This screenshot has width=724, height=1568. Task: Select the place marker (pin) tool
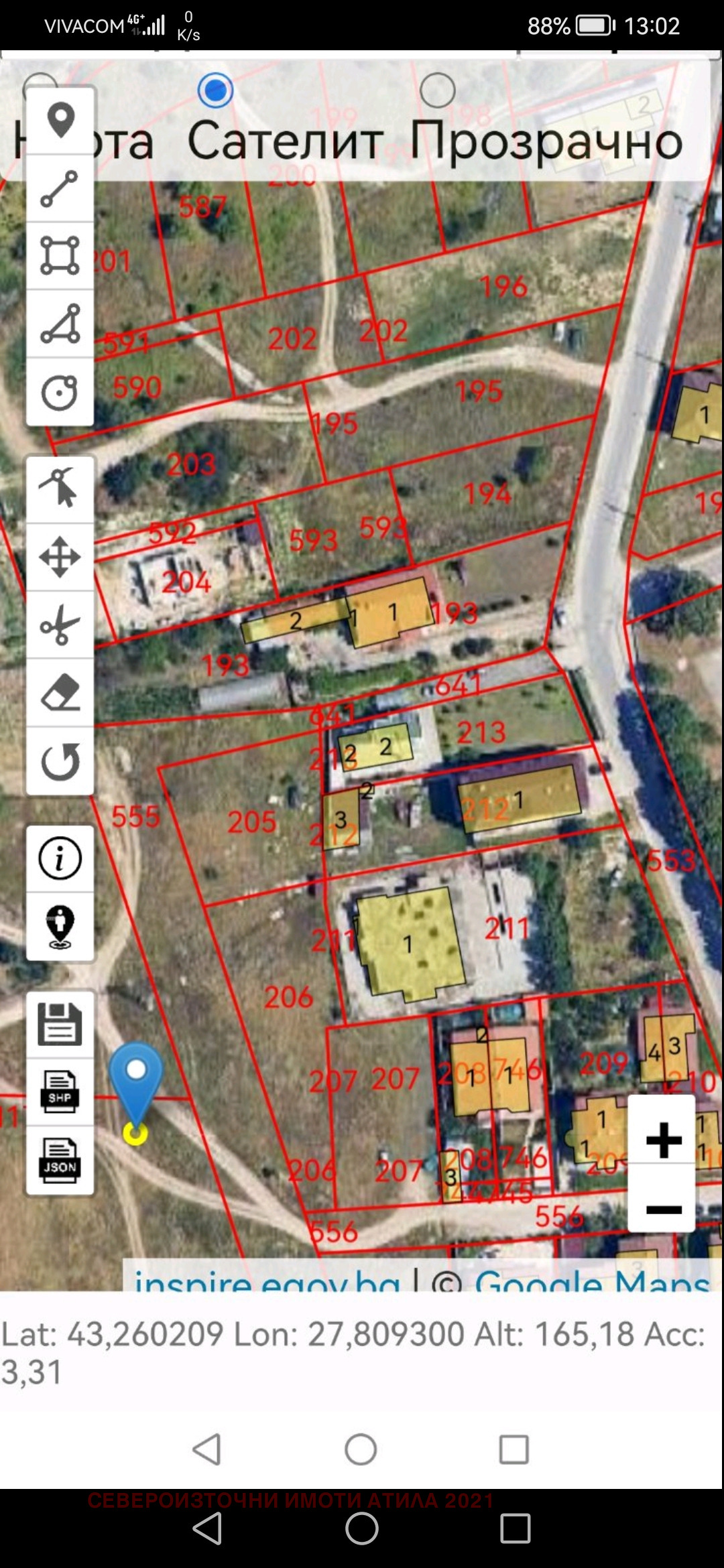60,121
